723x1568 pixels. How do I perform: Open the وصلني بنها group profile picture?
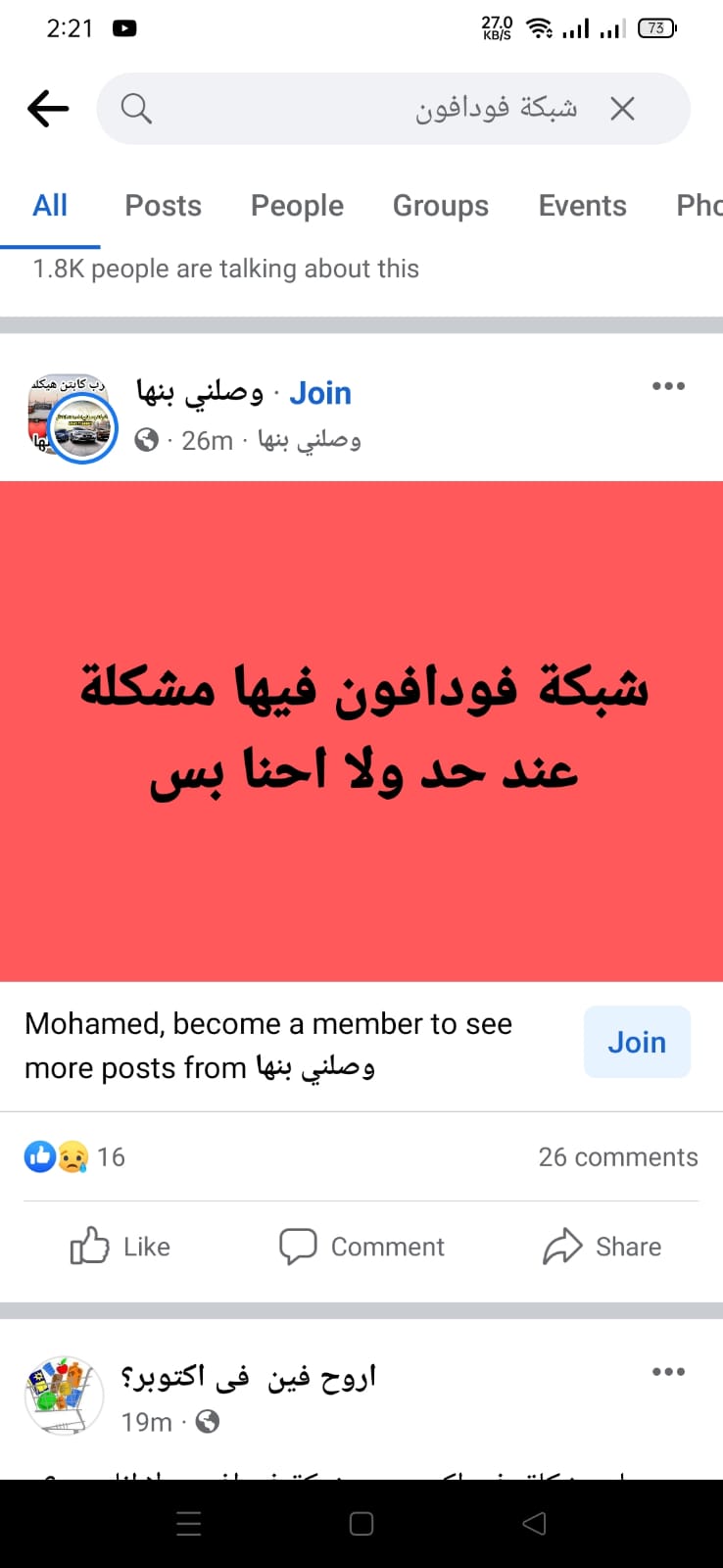72,417
